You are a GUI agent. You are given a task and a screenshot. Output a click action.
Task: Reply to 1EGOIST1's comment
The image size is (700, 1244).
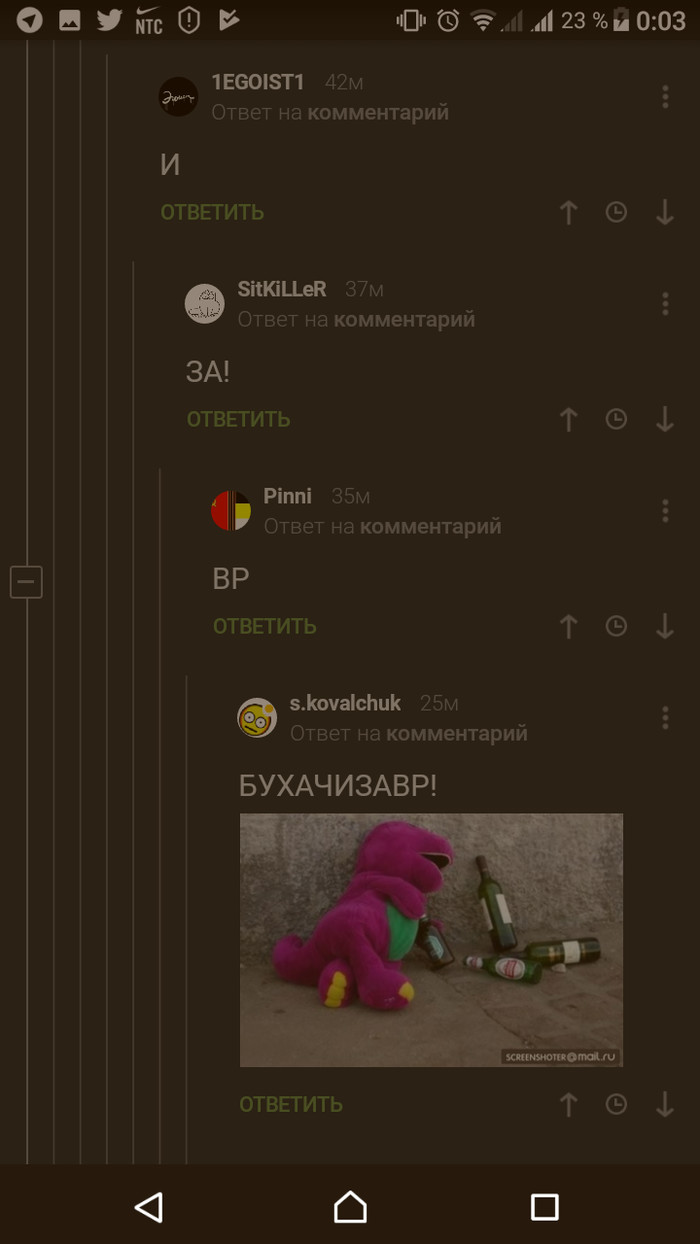point(212,212)
